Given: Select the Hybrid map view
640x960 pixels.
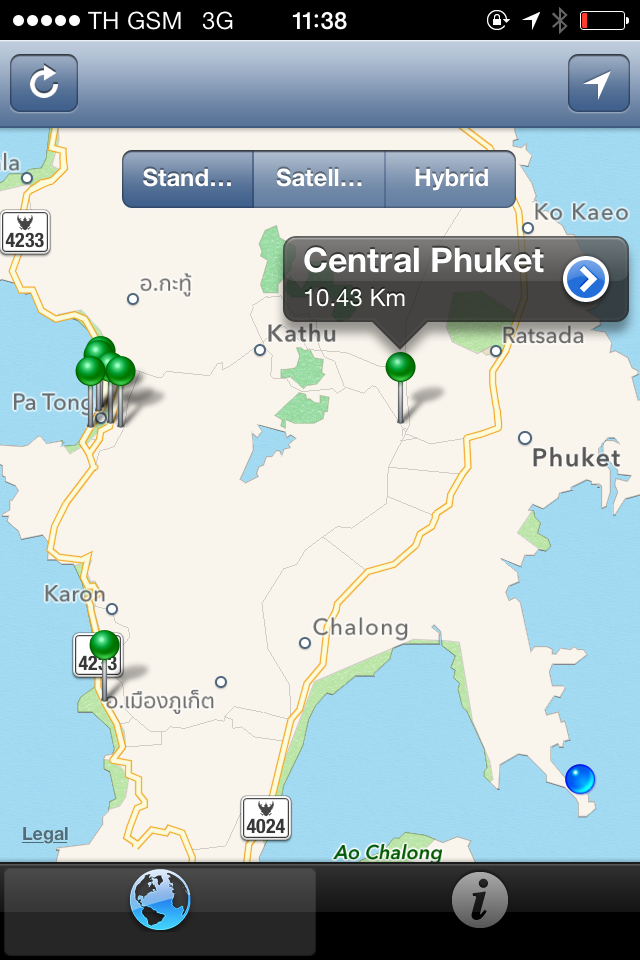Looking at the screenshot, I should pos(451,179).
